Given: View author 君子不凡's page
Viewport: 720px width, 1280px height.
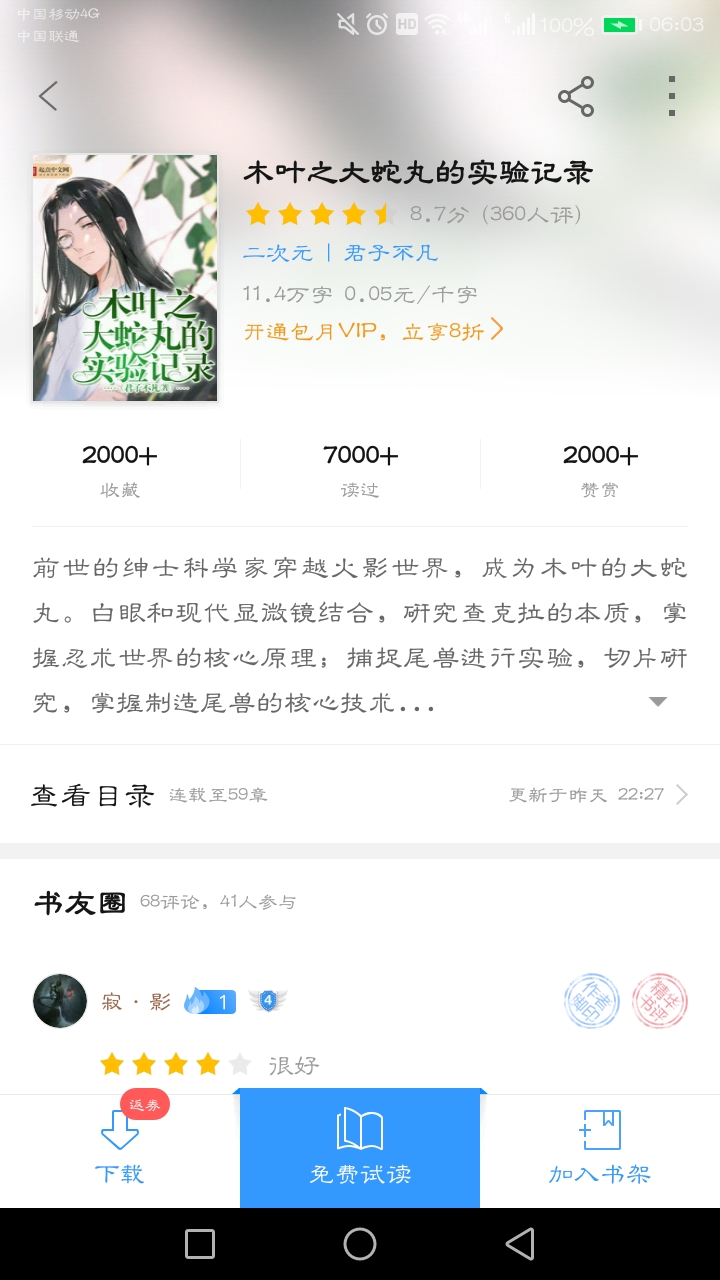Looking at the screenshot, I should pos(391,253).
